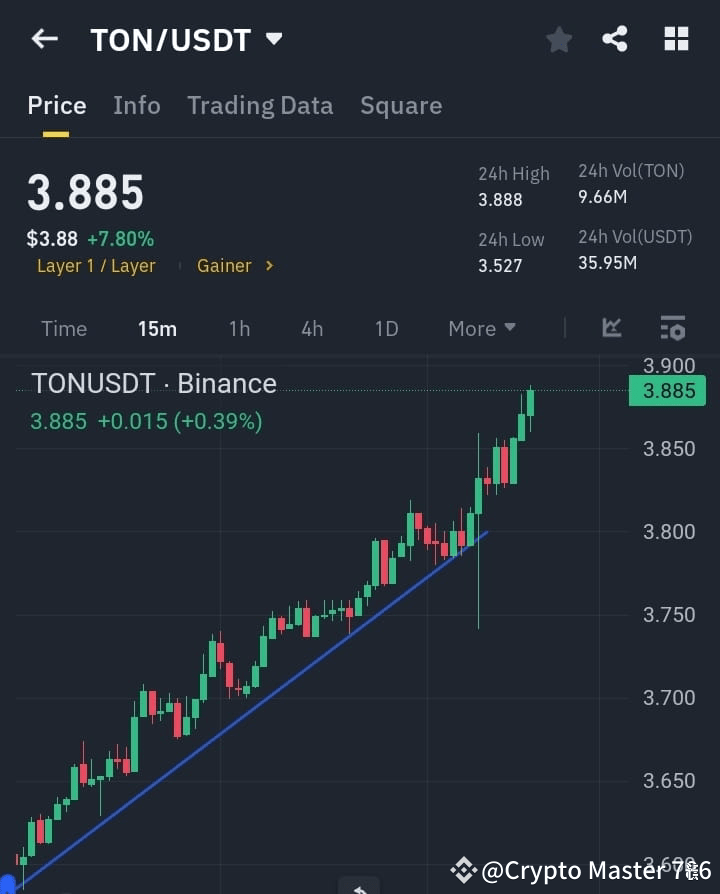720x894 pixels.
Task: Open the trading pair selector dropdown
Action: (x=273, y=40)
